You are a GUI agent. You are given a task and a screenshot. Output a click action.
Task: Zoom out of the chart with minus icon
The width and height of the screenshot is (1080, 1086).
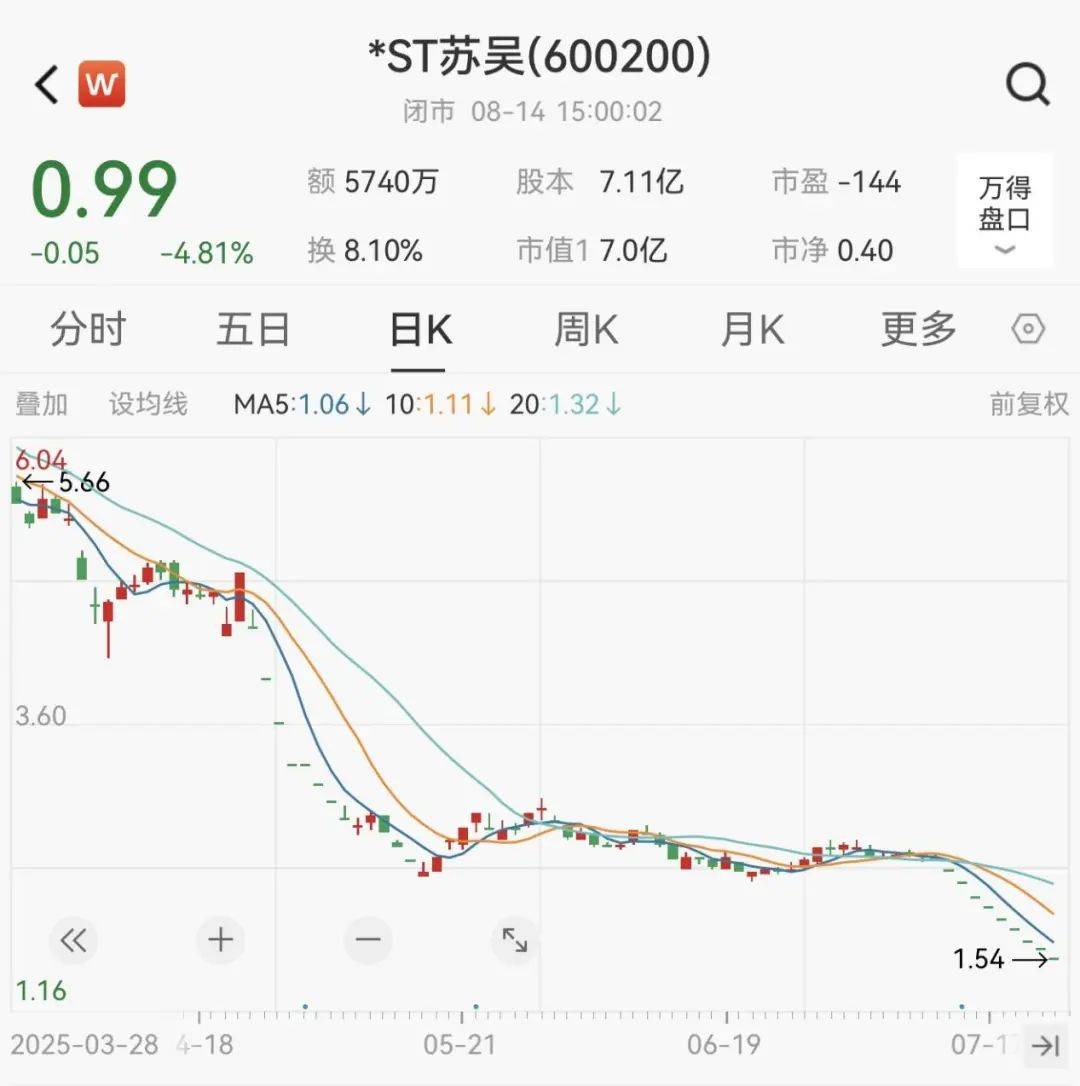coord(368,940)
